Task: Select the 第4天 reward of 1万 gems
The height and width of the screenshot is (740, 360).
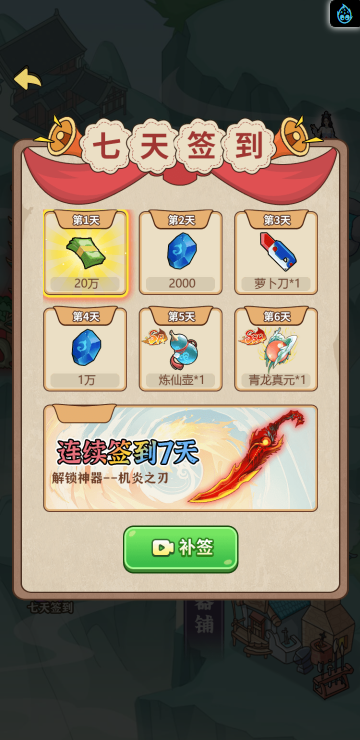Action: 85,349
